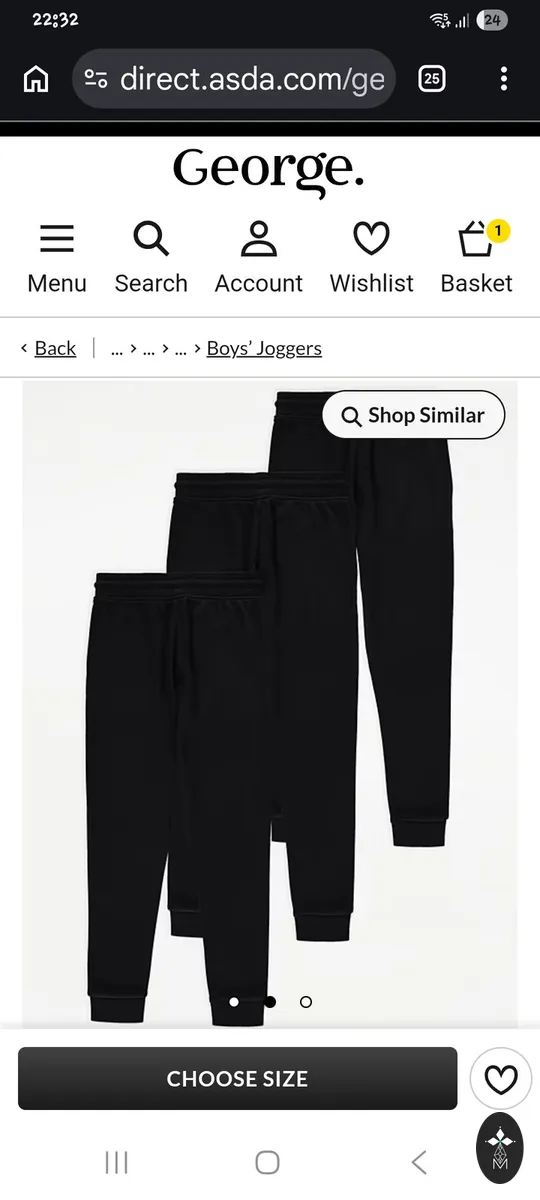Open Search on George

click(x=151, y=258)
